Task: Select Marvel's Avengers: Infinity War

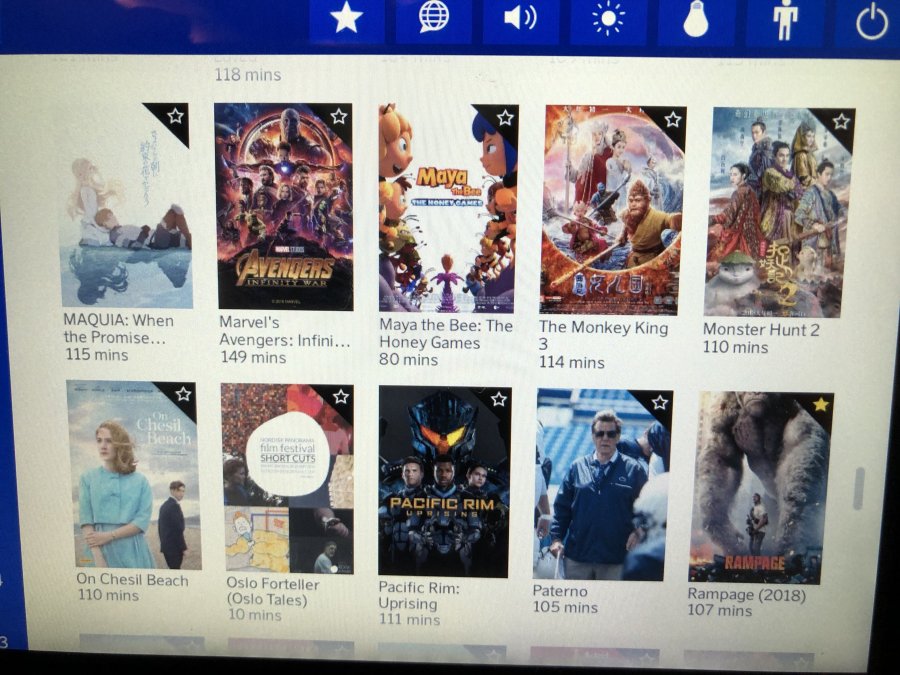Action: click(284, 207)
